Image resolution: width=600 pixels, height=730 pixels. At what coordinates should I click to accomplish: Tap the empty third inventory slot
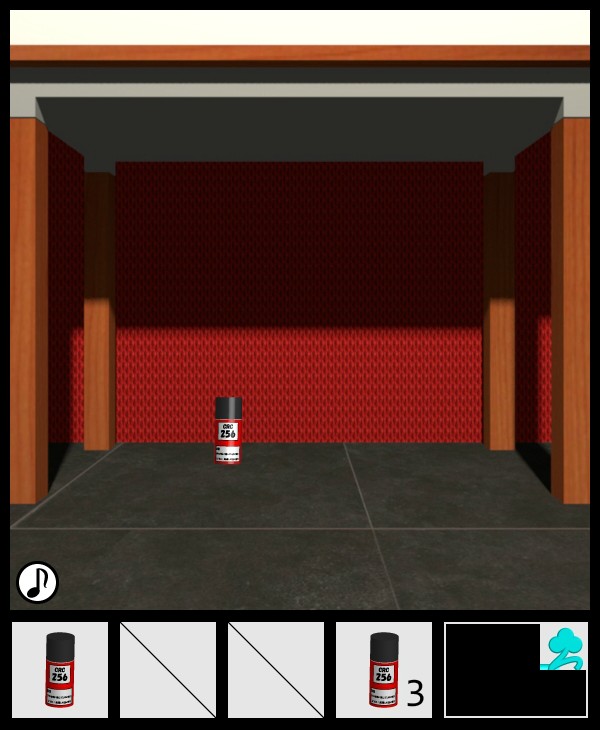pos(276,670)
